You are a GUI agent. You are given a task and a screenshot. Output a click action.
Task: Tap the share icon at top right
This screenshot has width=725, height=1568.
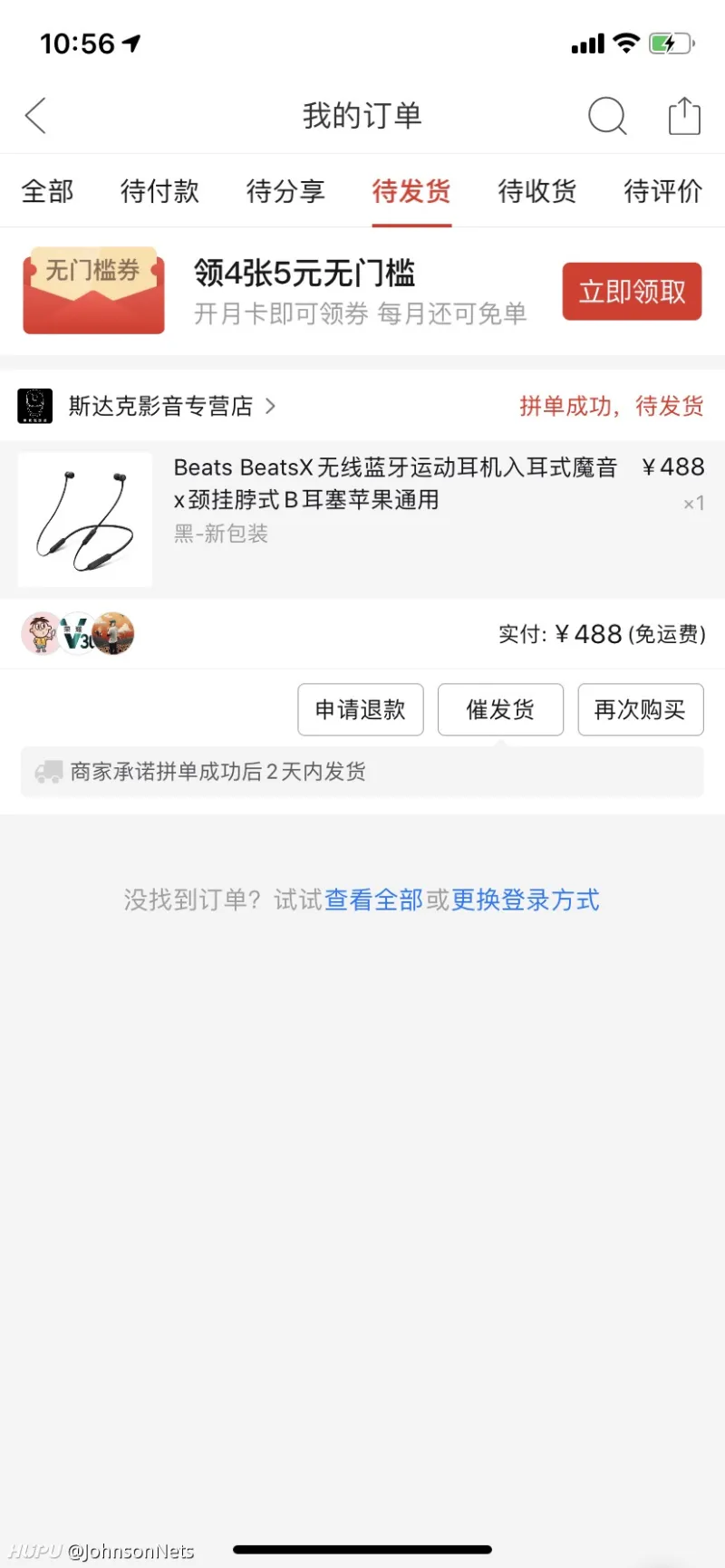click(x=684, y=116)
